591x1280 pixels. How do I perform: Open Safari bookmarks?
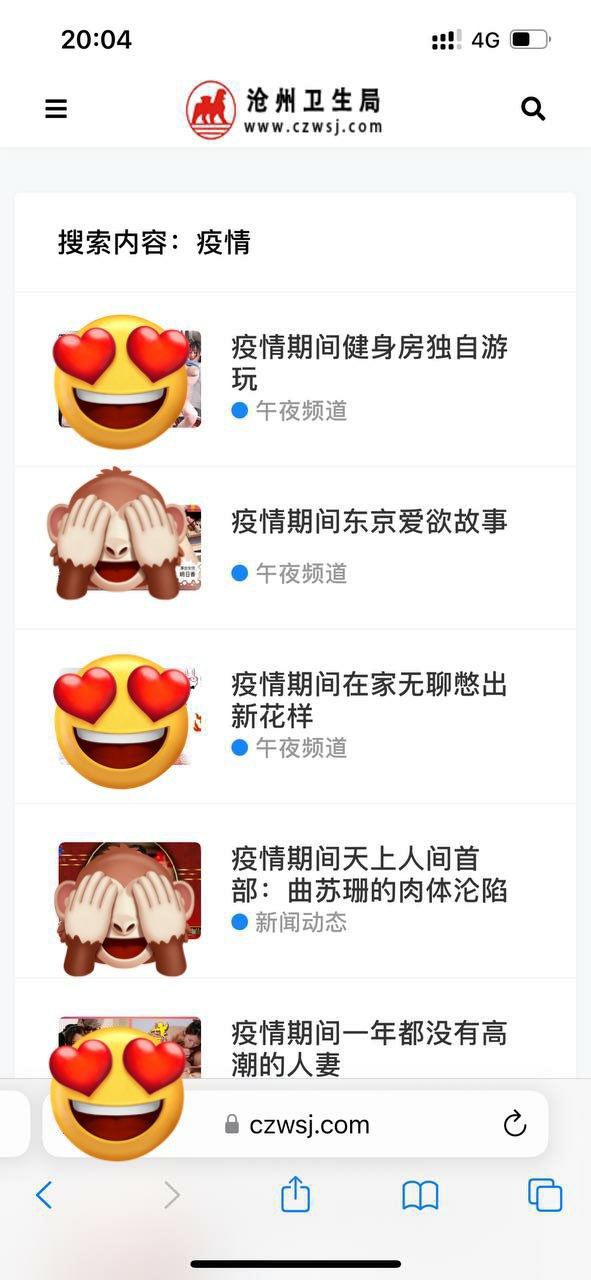point(420,1195)
